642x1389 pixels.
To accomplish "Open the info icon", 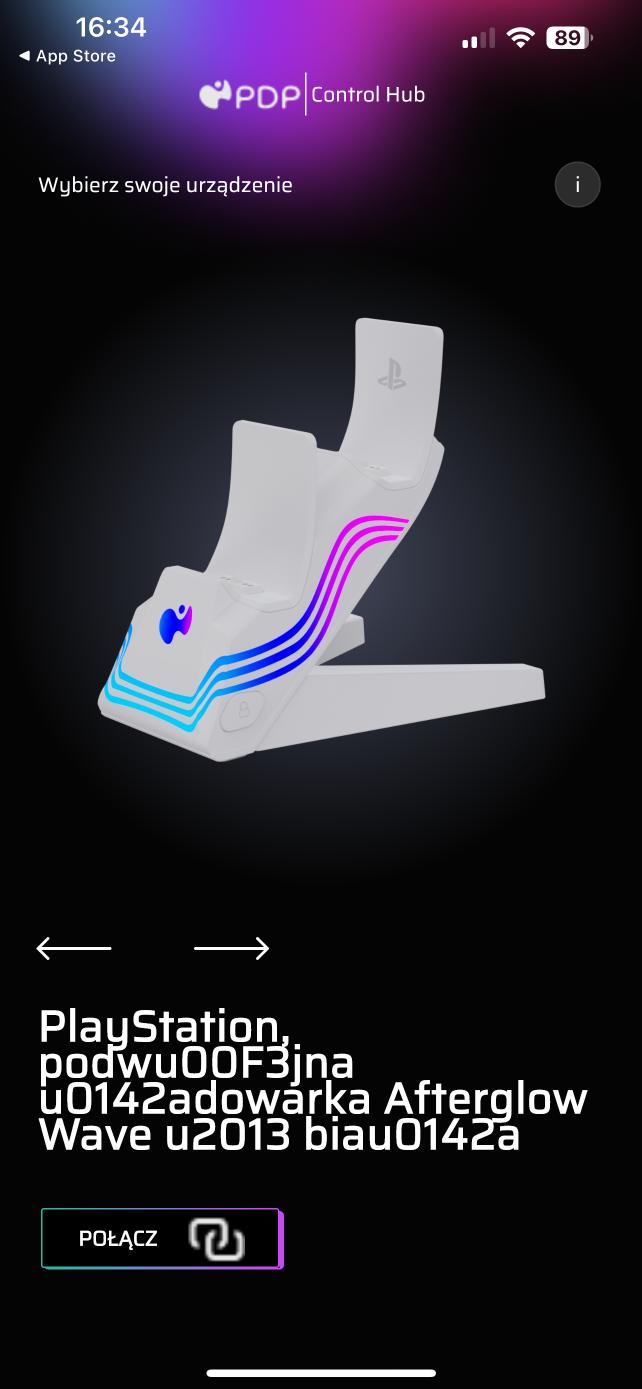I will click(577, 185).
